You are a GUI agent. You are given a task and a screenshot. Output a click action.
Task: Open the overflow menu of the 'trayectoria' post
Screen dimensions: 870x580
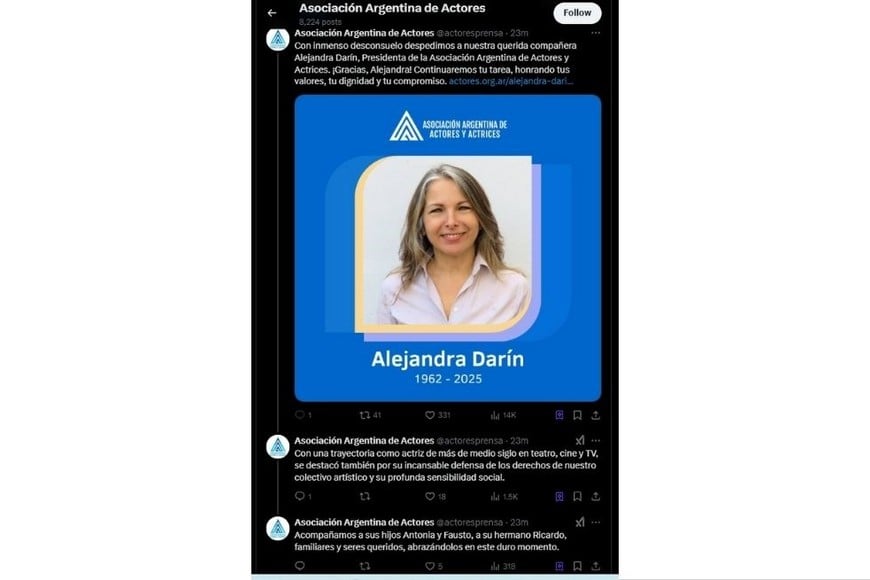click(596, 440)
